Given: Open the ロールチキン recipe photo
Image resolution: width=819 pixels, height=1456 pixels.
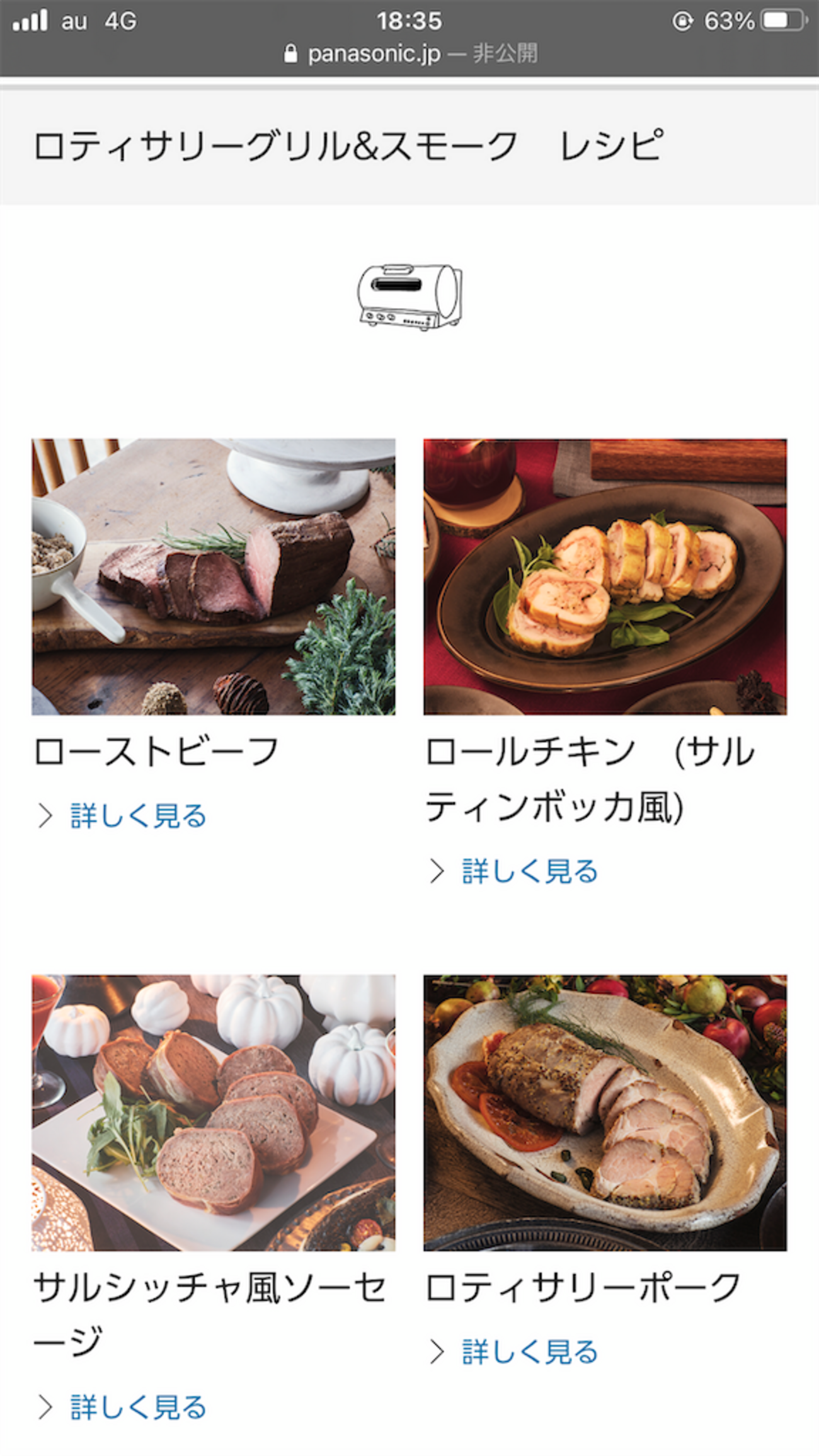Looking at the screenshot, I should 605,576.
